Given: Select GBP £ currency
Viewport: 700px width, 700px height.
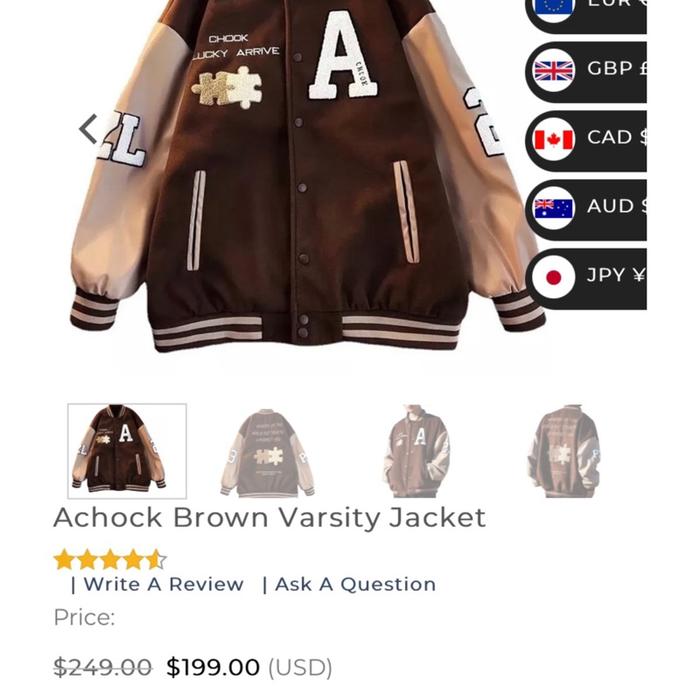Looking at the screenshot, I should tap(590, 69).
